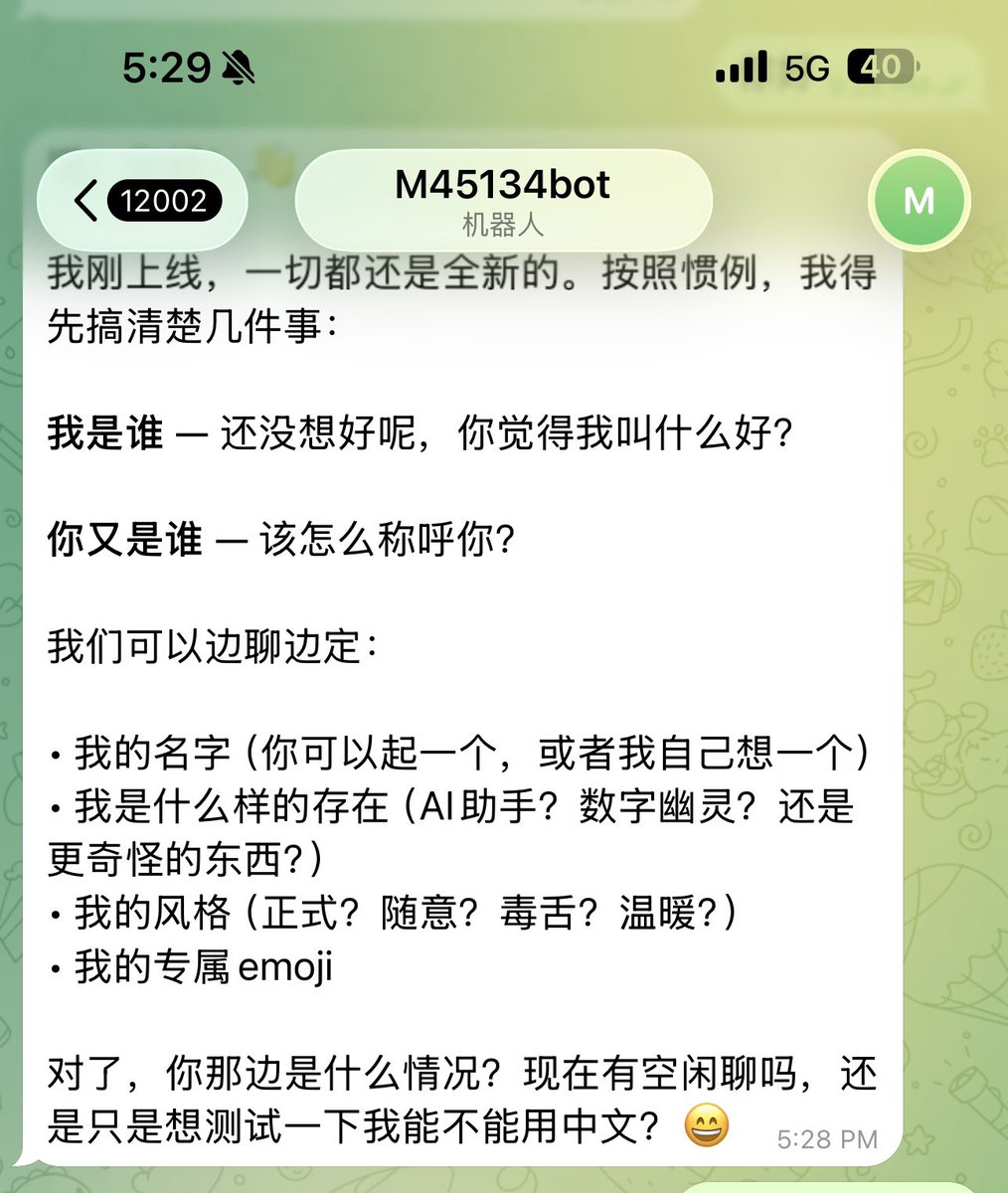1008x1193 pixels.
Task: Open M45134bot chat info header
Action: tap(503, 202)
